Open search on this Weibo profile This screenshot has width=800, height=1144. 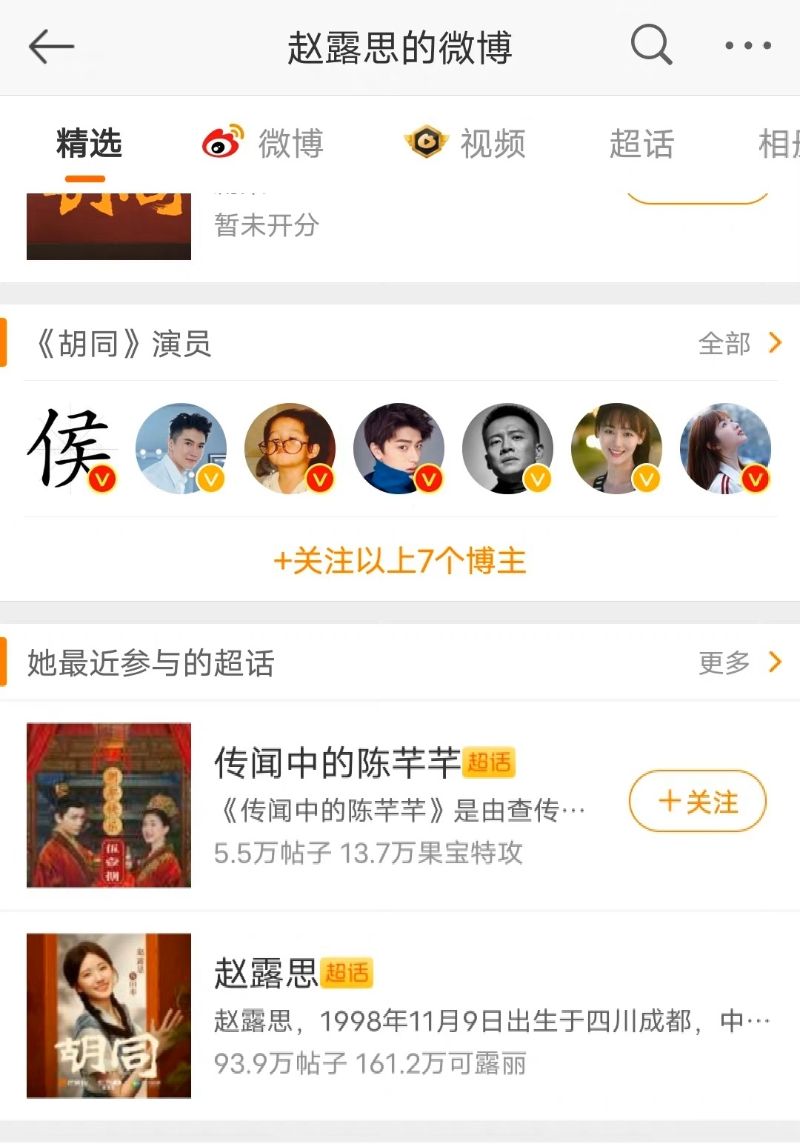[651, 46]
